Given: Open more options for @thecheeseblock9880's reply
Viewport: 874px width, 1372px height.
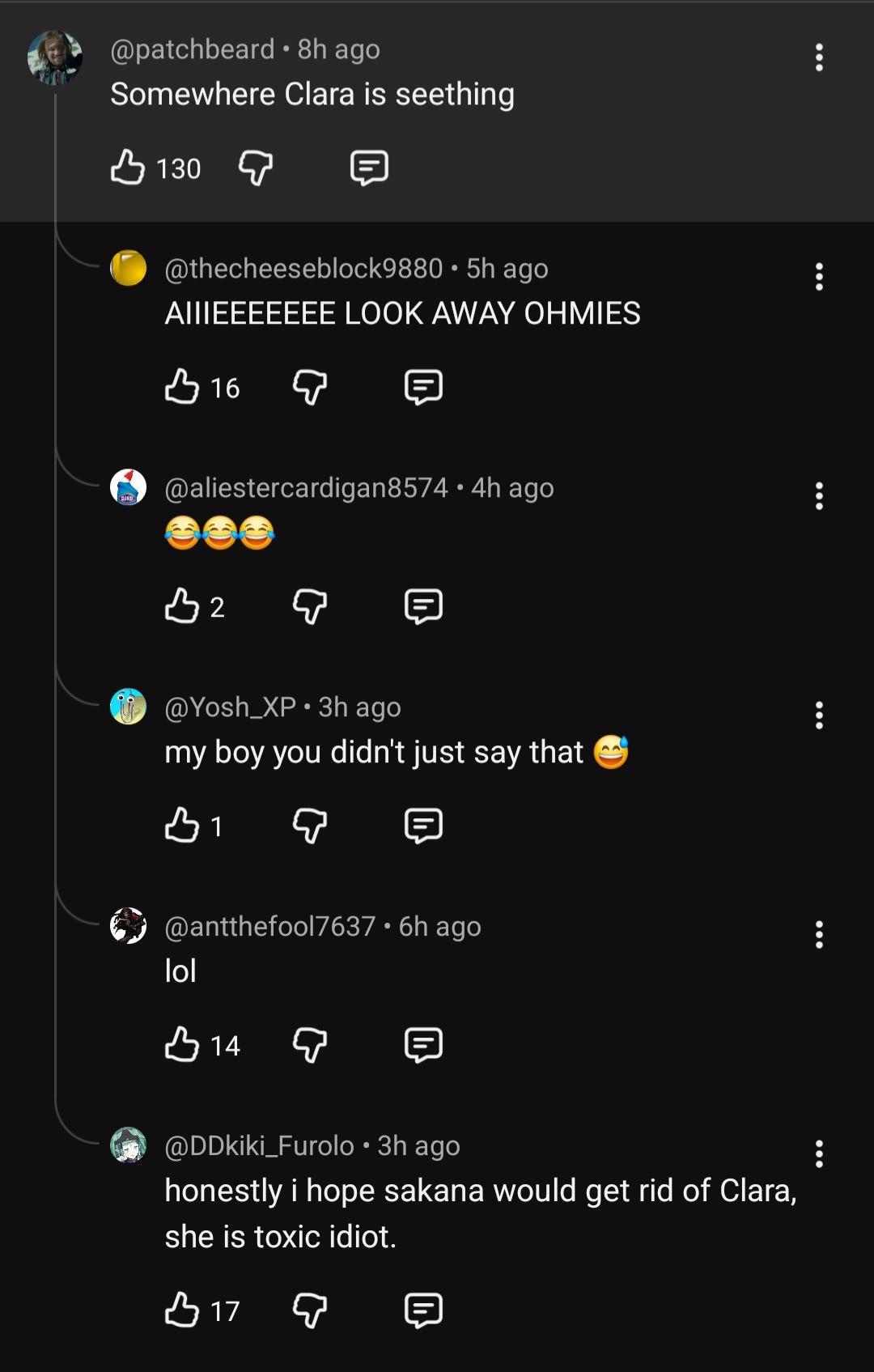Looking at the screenshot, I should [819, 277].
